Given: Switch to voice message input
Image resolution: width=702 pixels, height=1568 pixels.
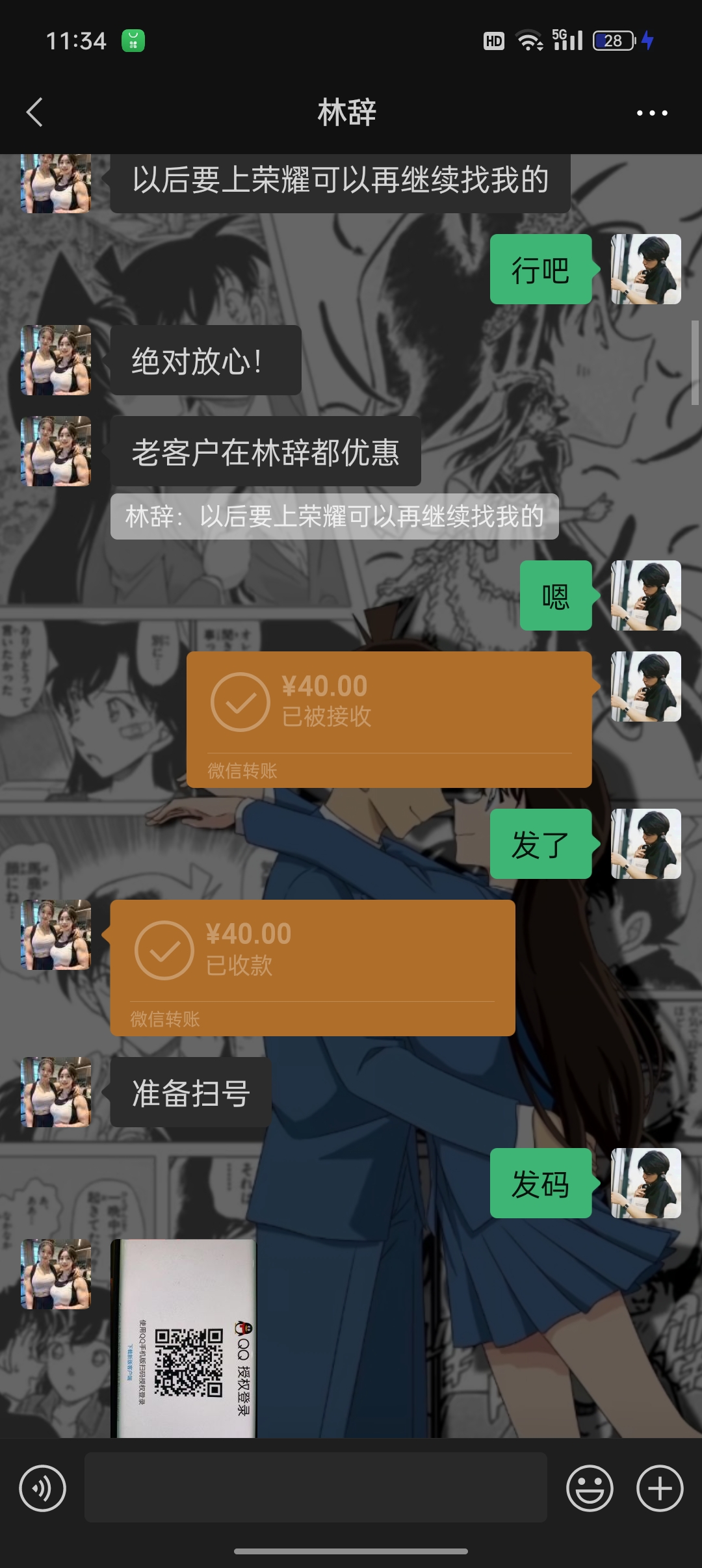Looking at the screenshot, I should [43, 1488].
